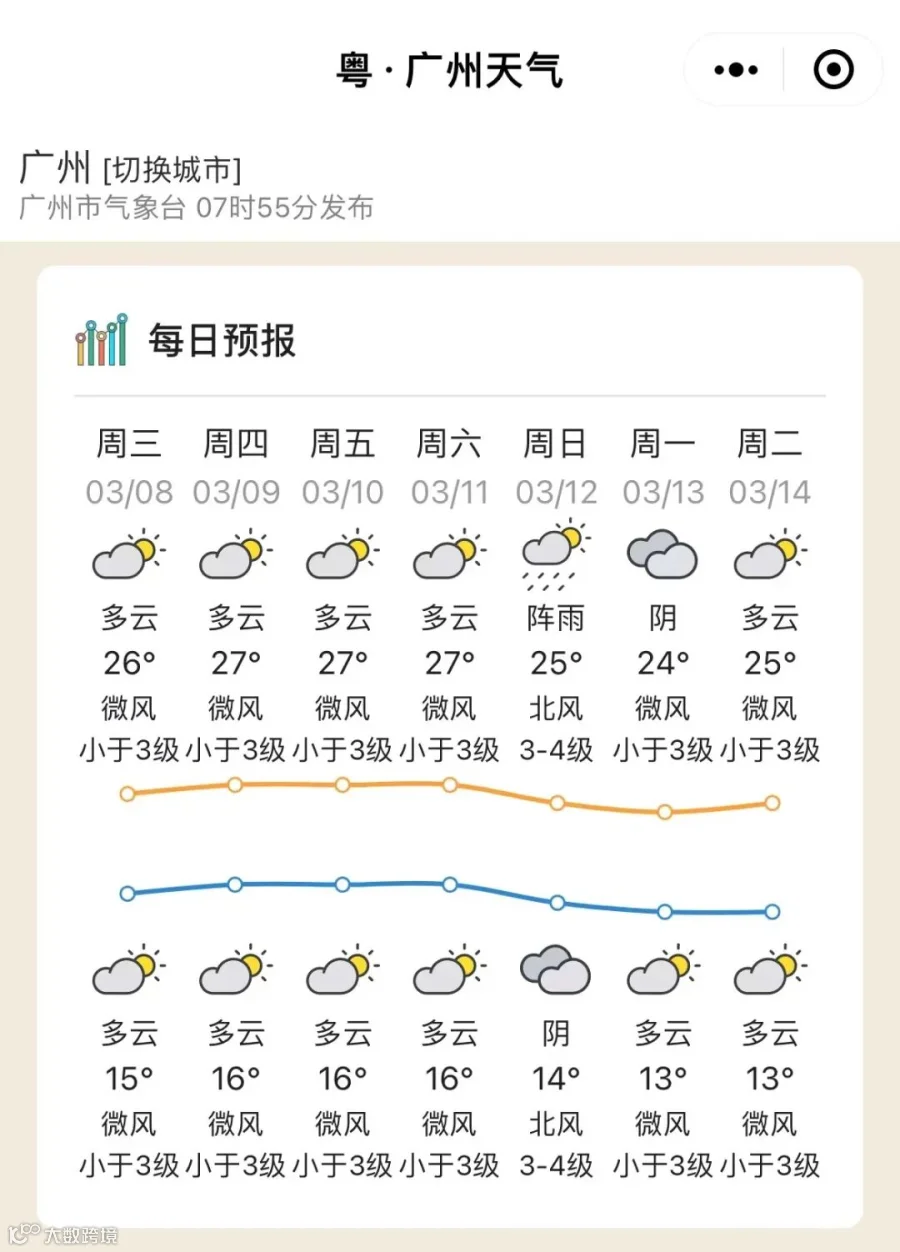Tap the 切换城市 link to change city
The height and width of the screenshot is (1252, 900).
click(172, 169)
